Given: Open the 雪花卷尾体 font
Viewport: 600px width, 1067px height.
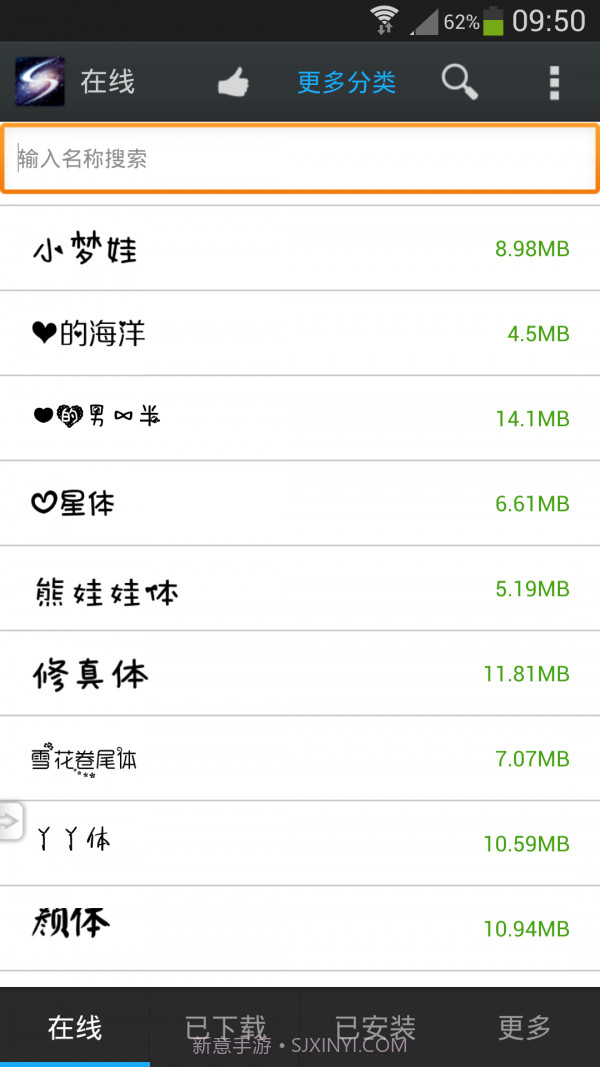Looking at the screenshot, I should click(300, 759).
